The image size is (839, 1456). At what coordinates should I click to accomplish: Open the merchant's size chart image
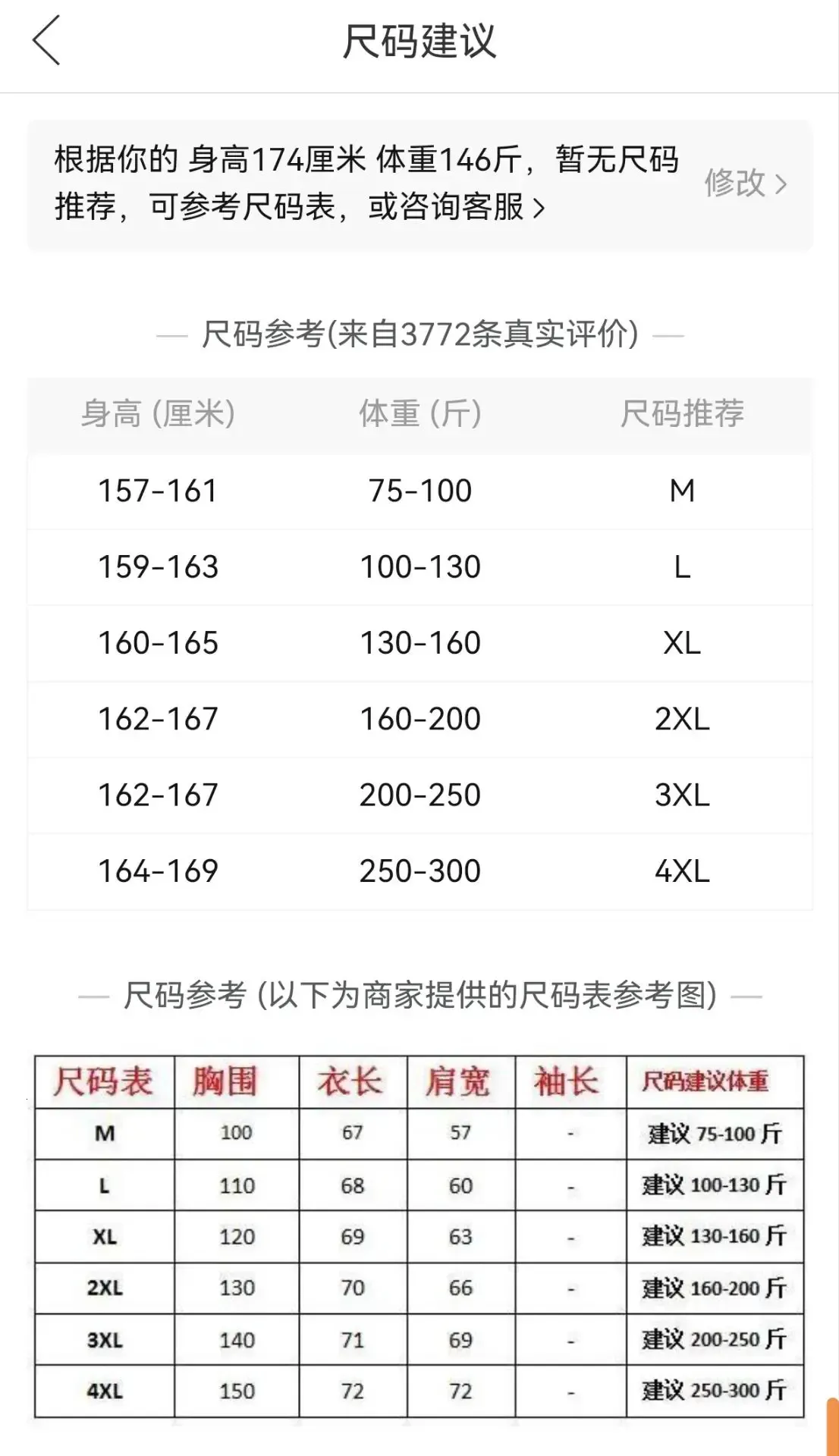[419, 1236]
